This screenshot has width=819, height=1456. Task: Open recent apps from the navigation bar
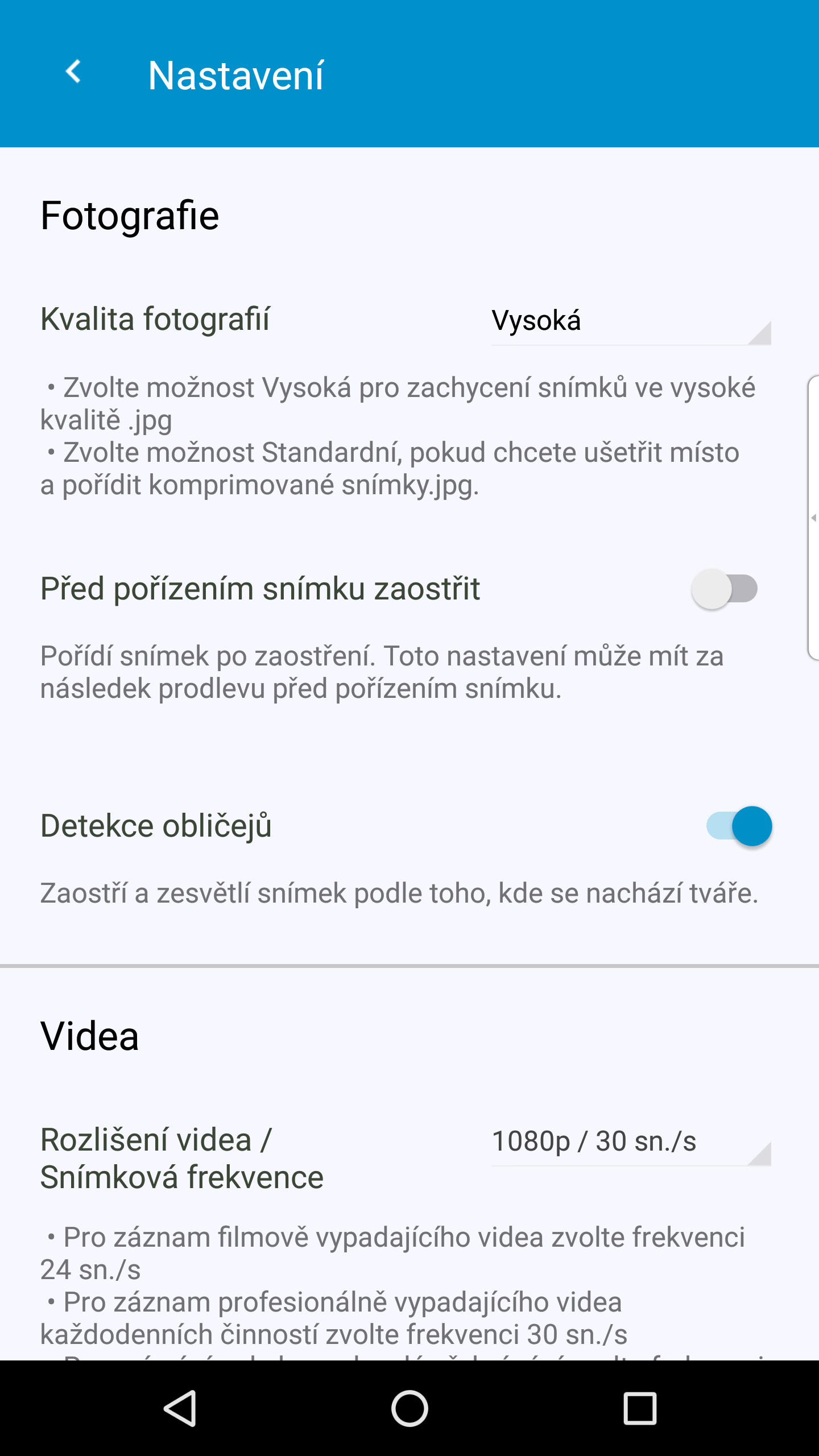tap(640, 1408)
